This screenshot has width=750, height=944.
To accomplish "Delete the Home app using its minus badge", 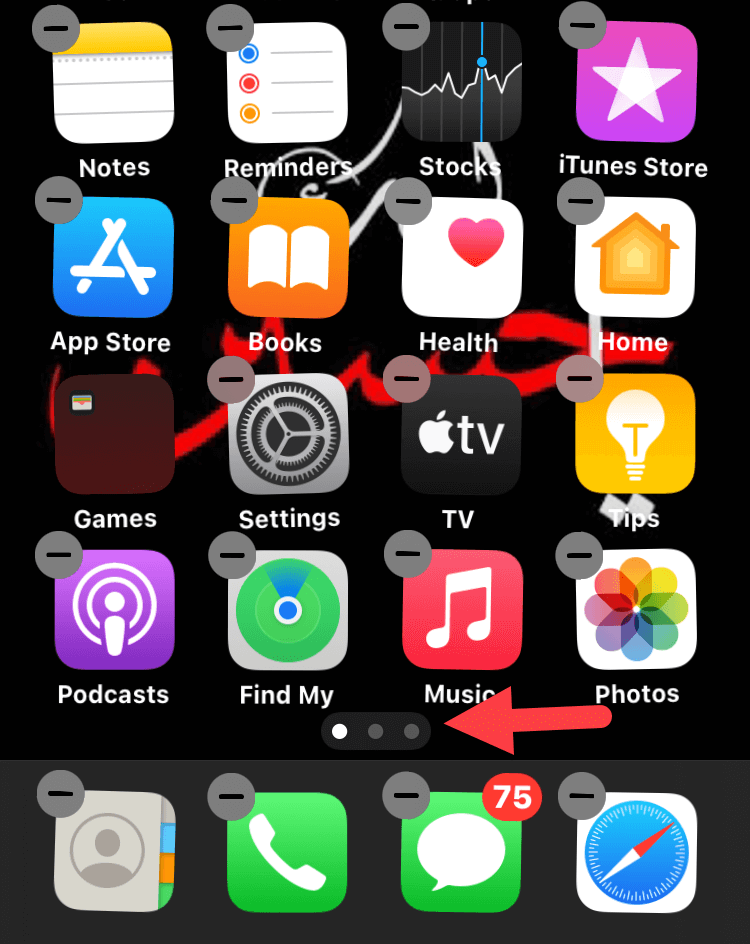I will (x=580, y=202).
